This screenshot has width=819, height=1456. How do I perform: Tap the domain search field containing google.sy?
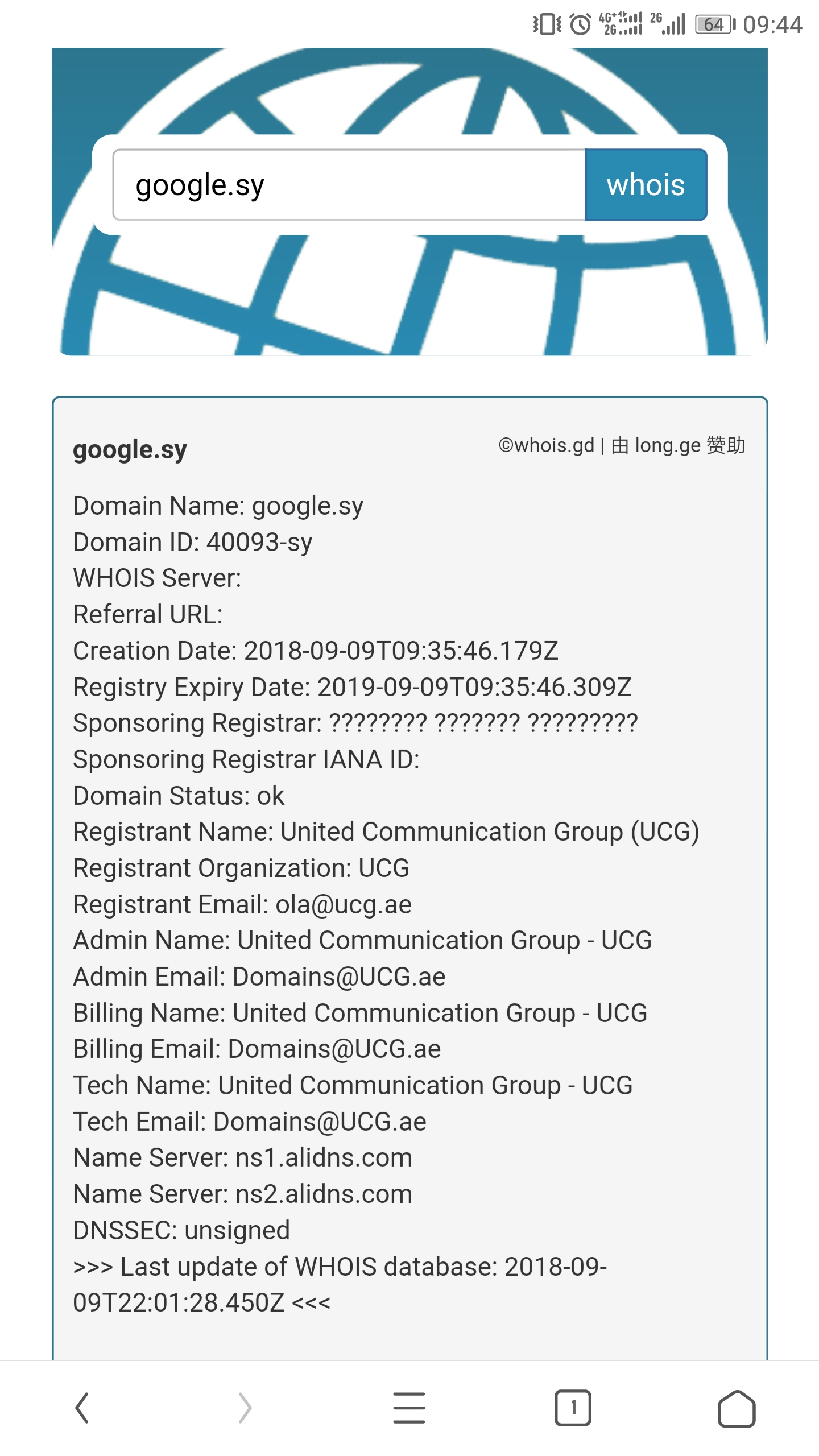(x=349, y=185)
